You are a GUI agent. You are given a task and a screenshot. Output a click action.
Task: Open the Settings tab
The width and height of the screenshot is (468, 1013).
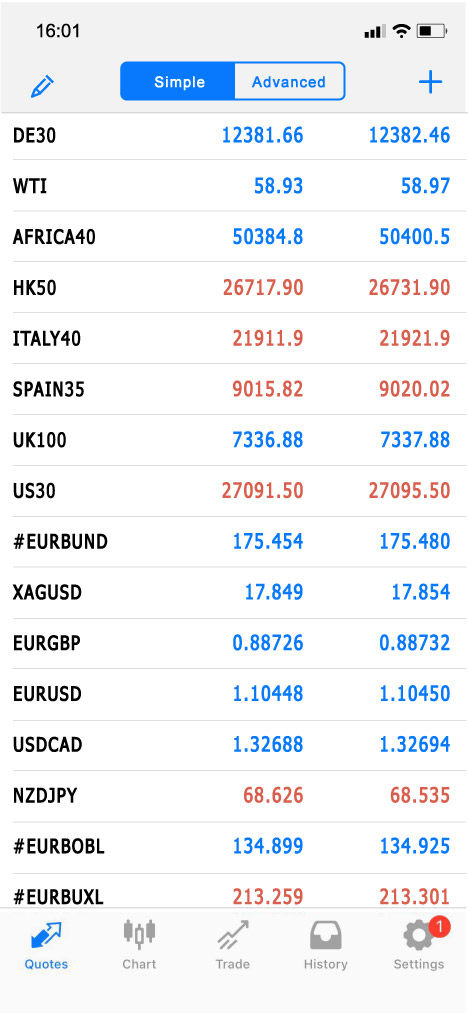[x=419, y=945]
